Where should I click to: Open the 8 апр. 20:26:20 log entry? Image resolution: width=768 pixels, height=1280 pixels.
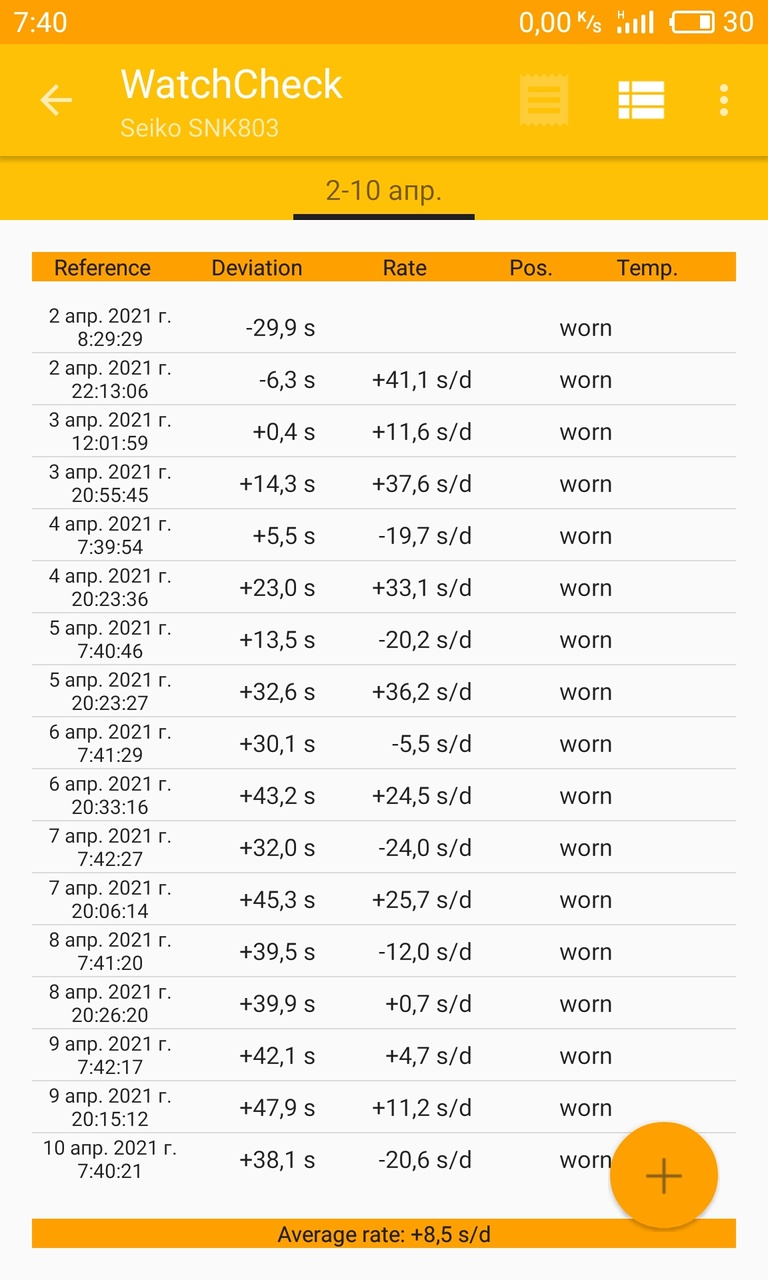(x=384, y=1003)
